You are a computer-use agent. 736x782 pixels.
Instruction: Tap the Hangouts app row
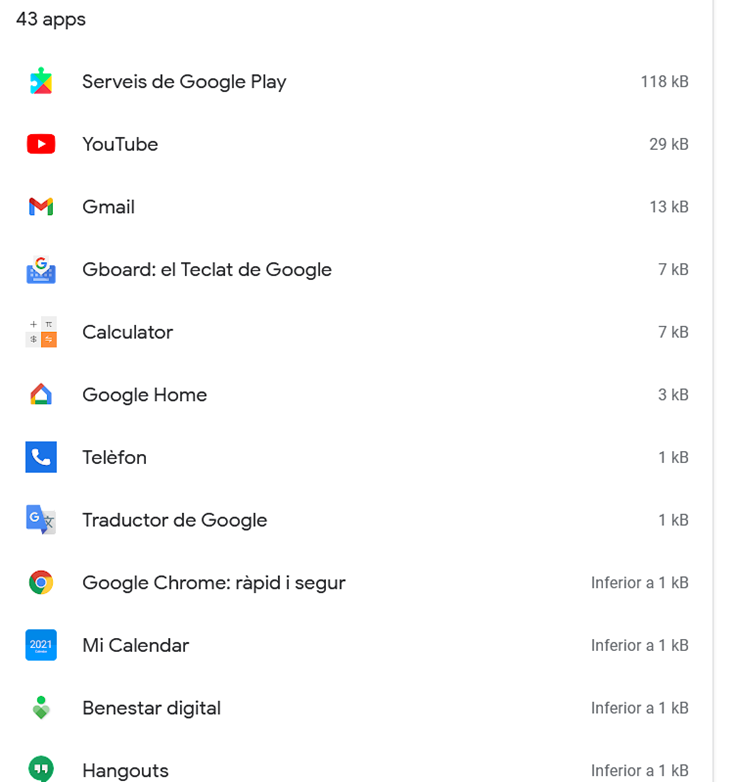click(x=125, y=769)
